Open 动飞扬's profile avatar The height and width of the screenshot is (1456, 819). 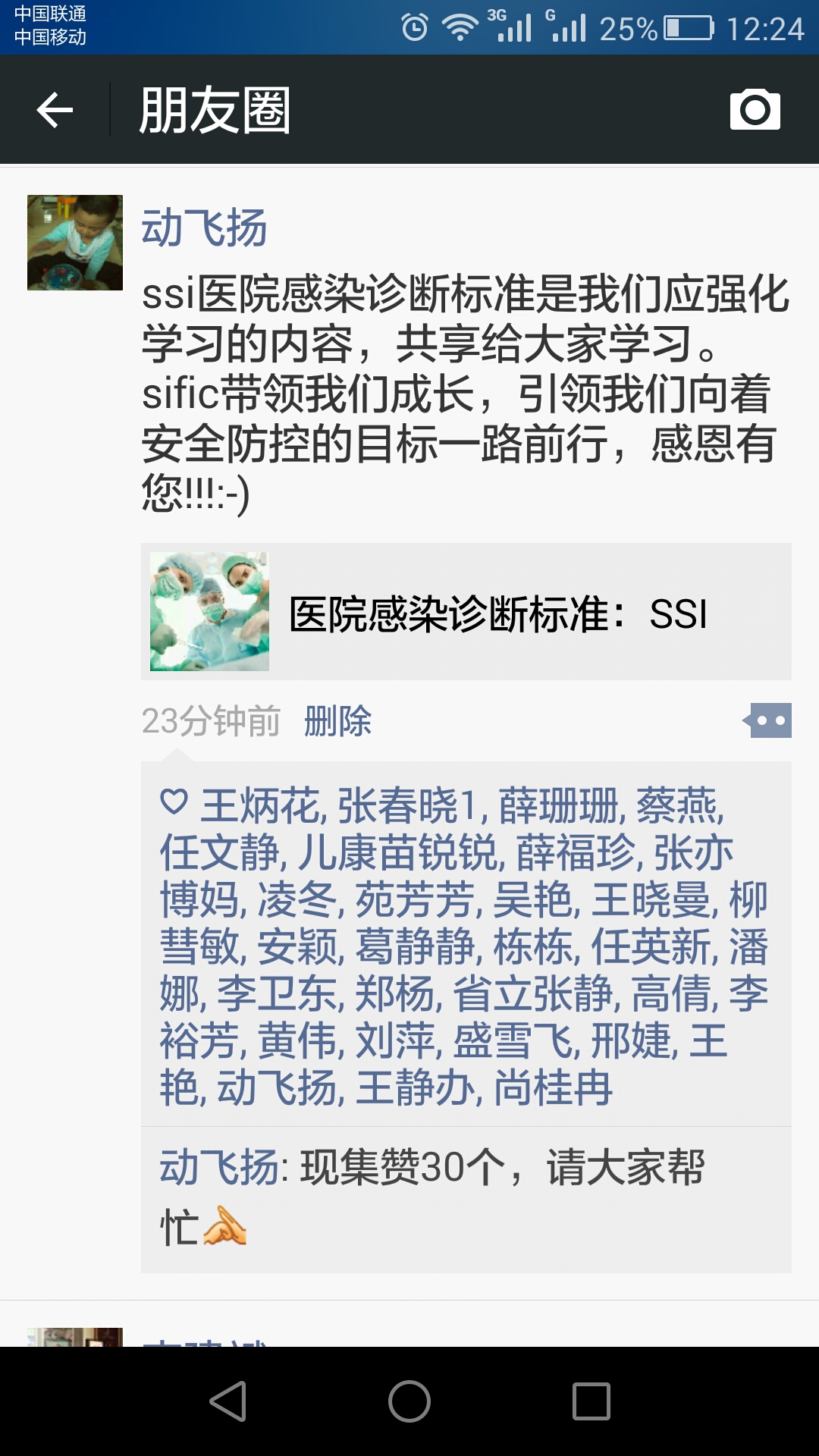74,243
